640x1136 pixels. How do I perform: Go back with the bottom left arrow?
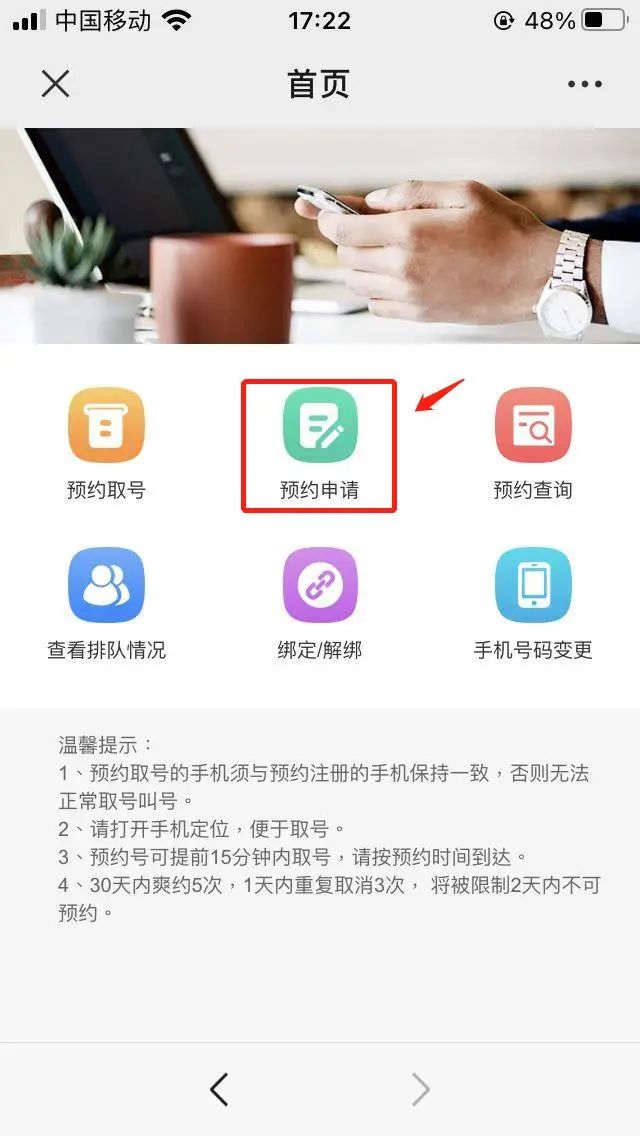[x=219, y=1089]
